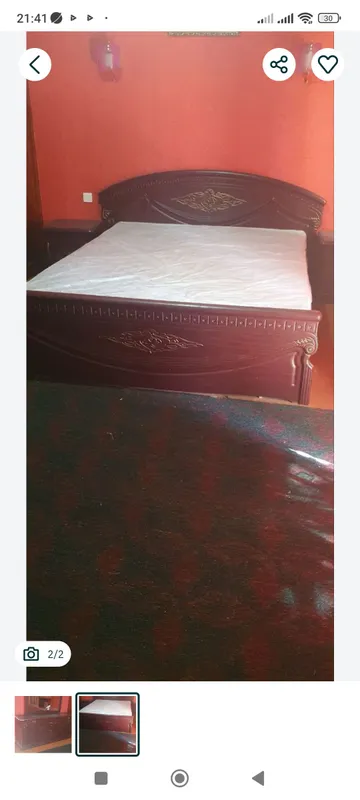Select the second bed photo thumbnail
The width and height of the screenshot is (360, 800).
(108, 724)
